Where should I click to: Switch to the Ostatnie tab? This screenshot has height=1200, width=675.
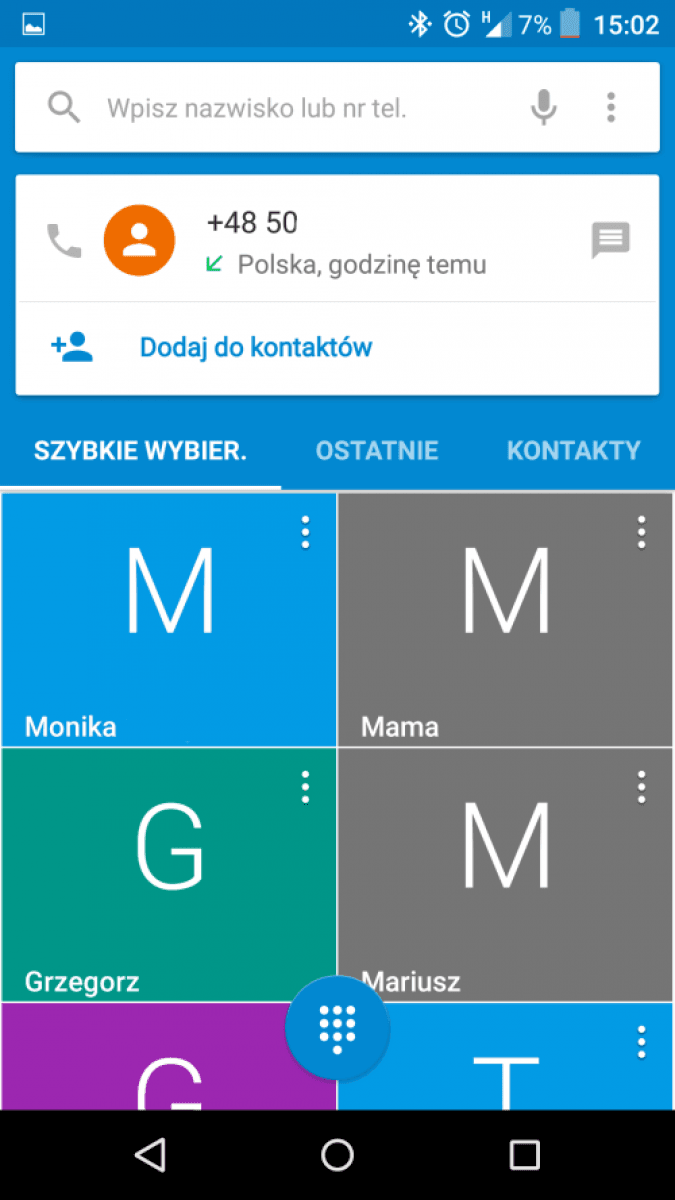pyautogui.click(x=377, y=450)
